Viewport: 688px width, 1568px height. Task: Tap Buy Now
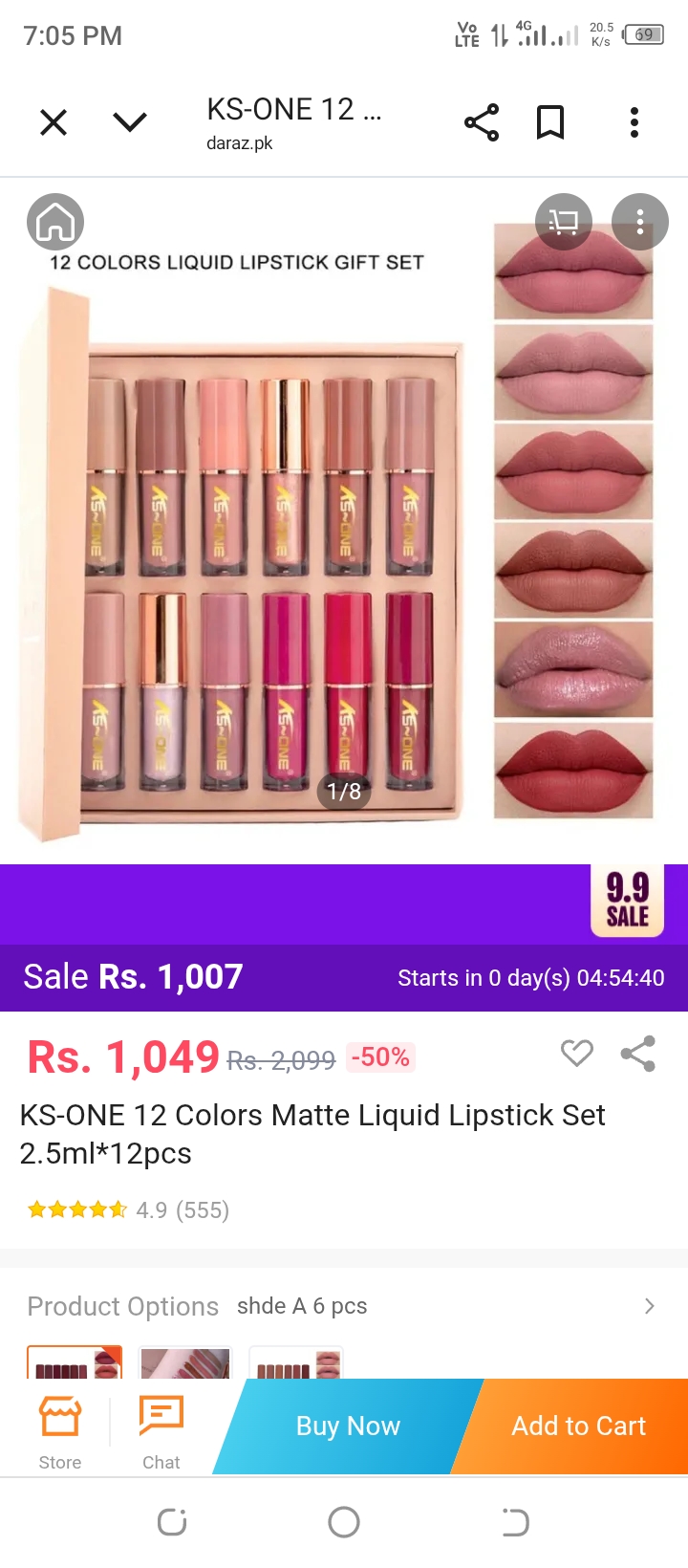(x=348, y=1426)
